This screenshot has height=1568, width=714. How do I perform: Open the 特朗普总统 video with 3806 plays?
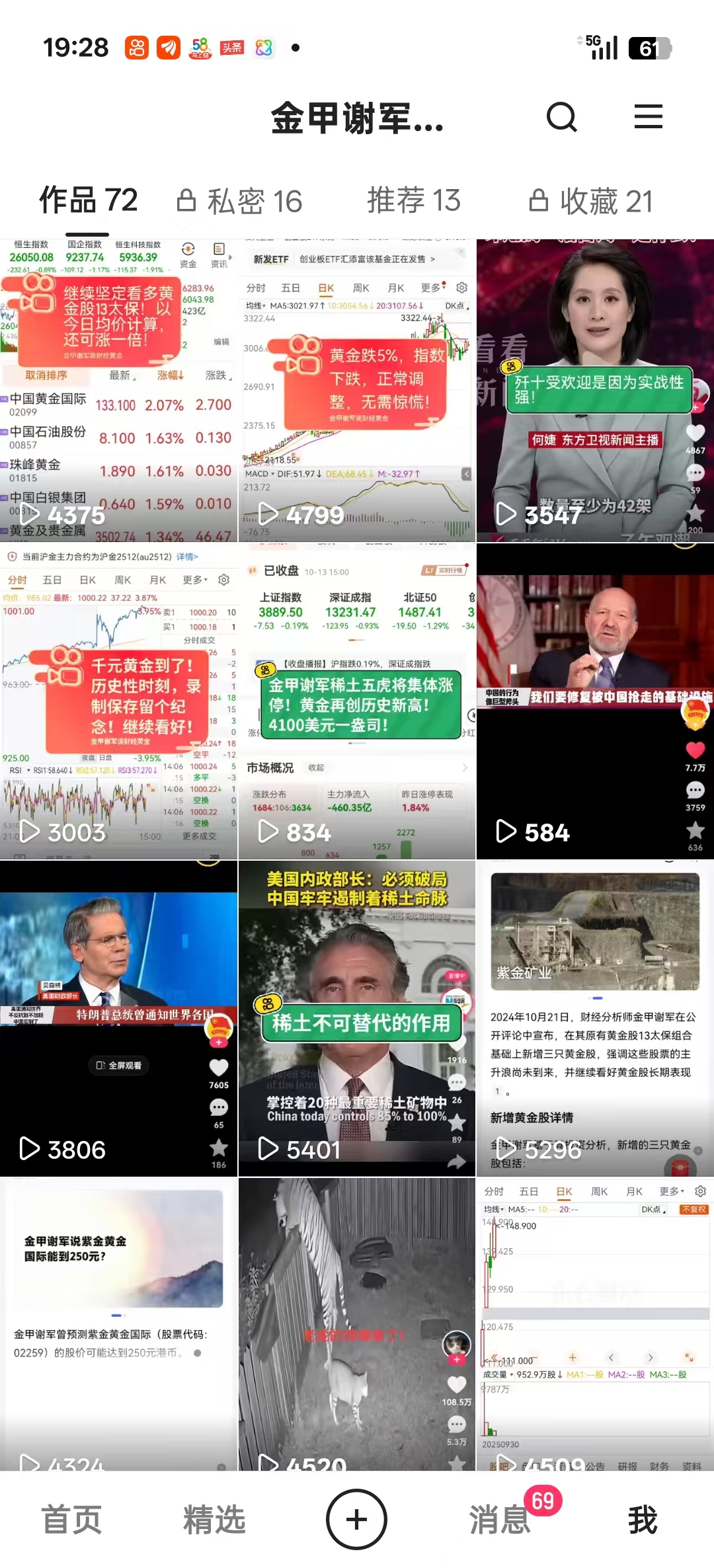(x=118, y=1018)
